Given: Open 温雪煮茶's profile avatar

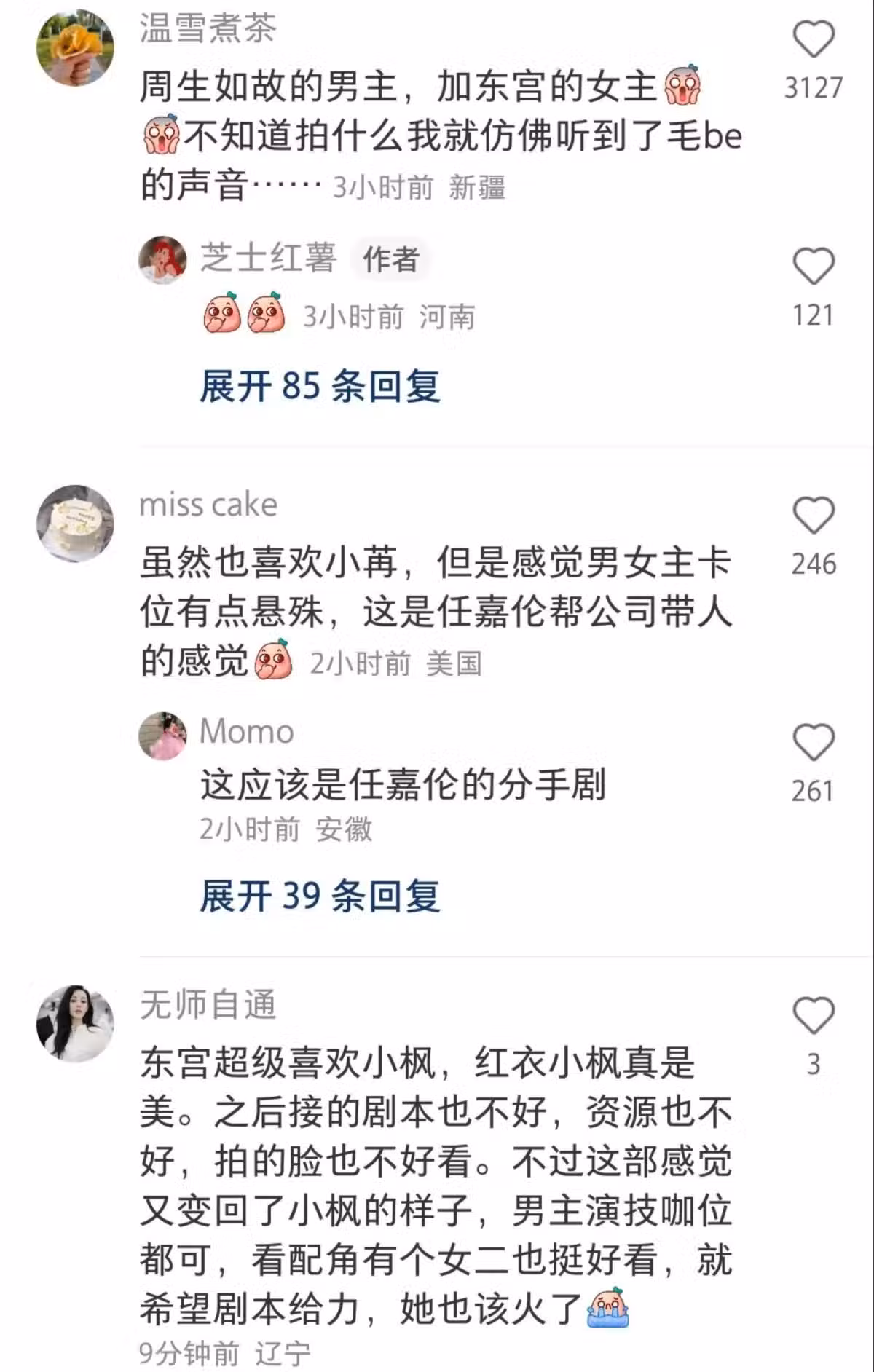Looking at the screenshot, I should [75, 48].
